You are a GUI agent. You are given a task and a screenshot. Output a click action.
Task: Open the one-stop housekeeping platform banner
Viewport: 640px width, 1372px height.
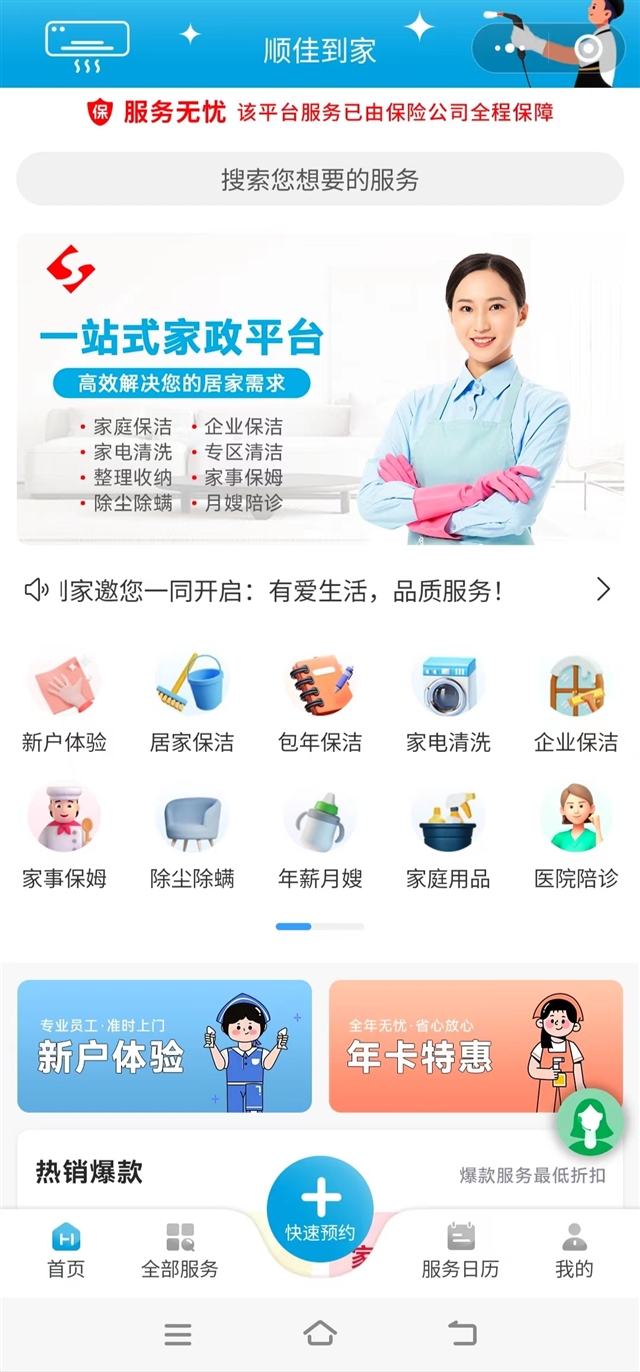pyautogui.click(x=320, y=389)
